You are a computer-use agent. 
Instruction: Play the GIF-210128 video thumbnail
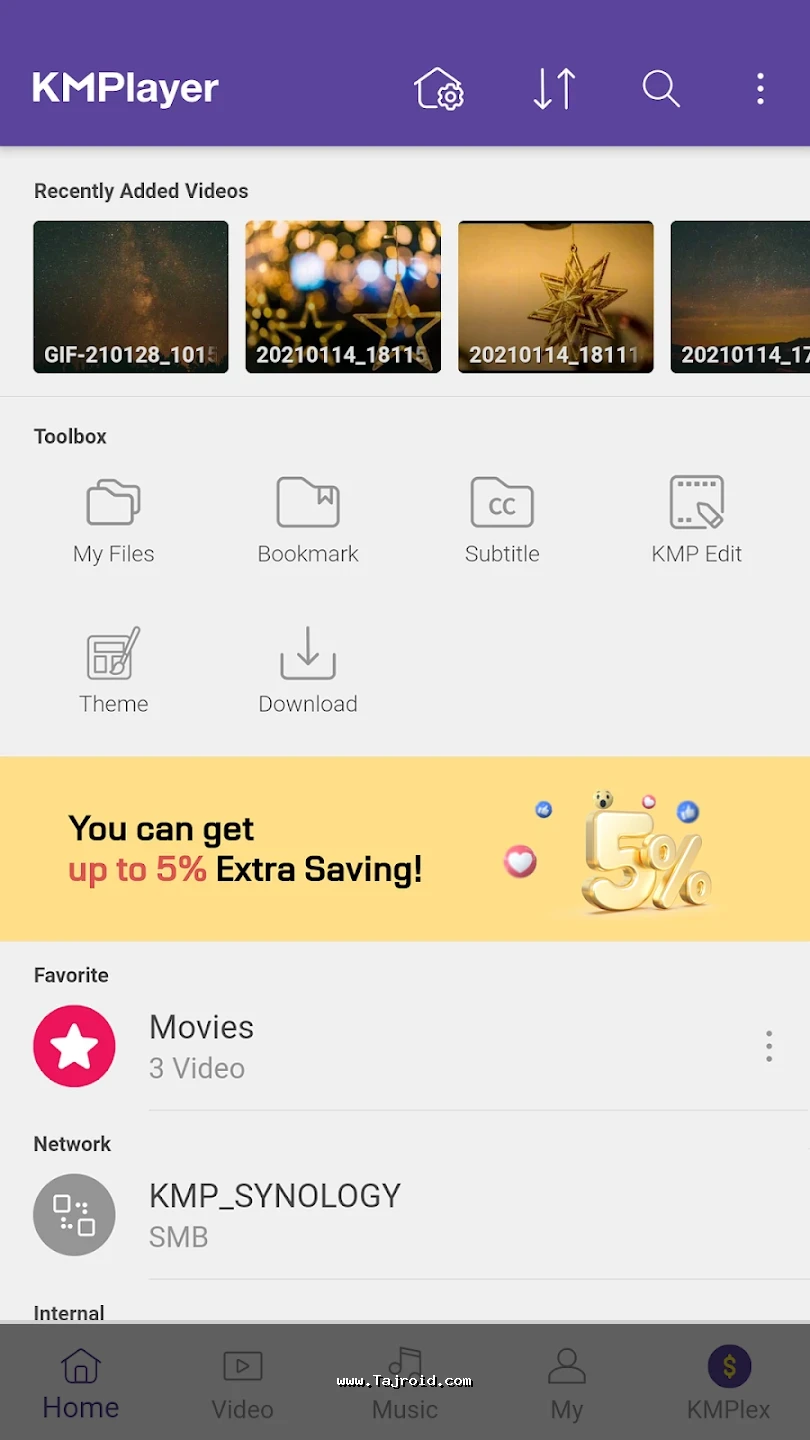(x=131, y=297)
